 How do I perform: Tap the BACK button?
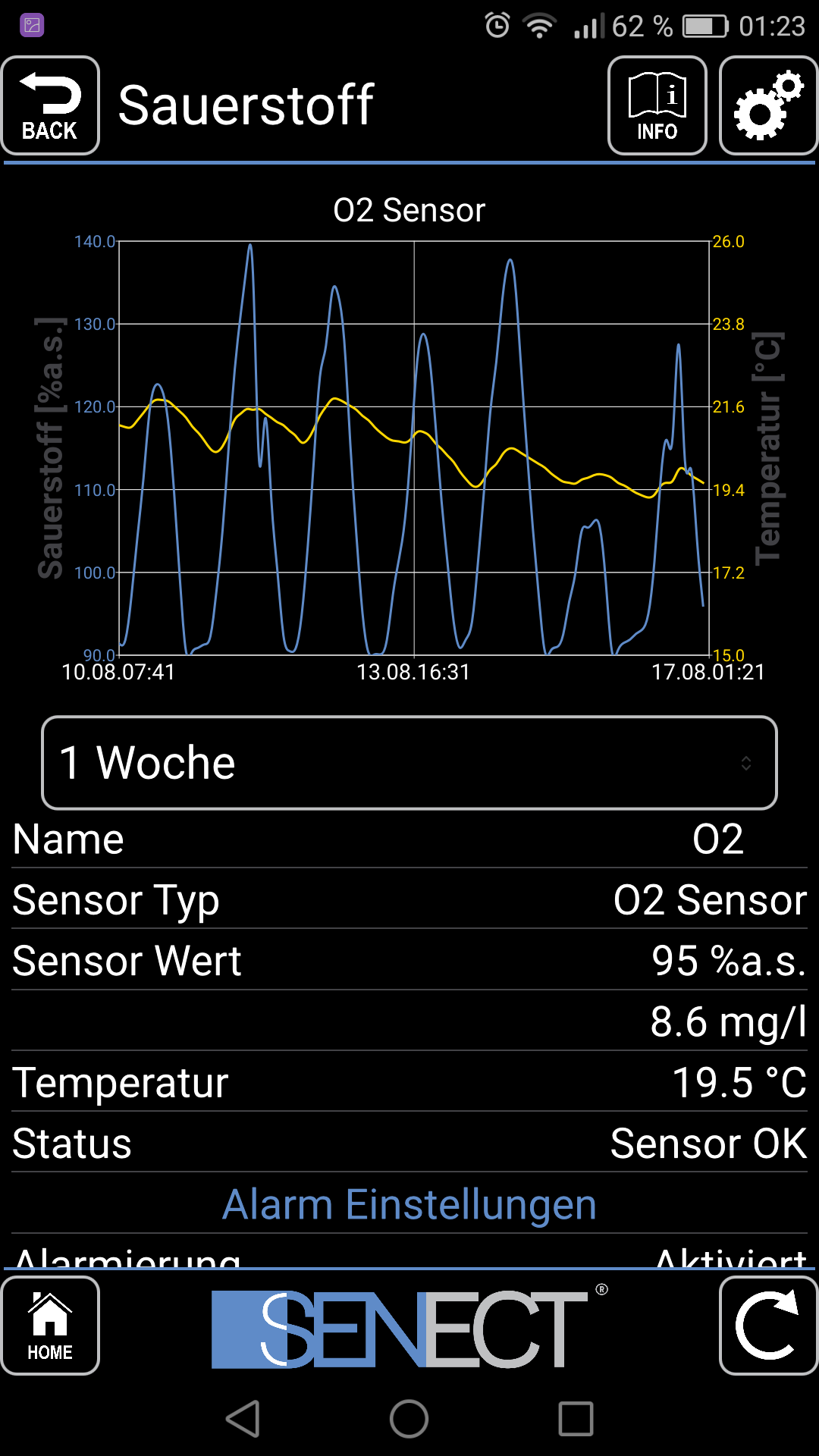50,106
